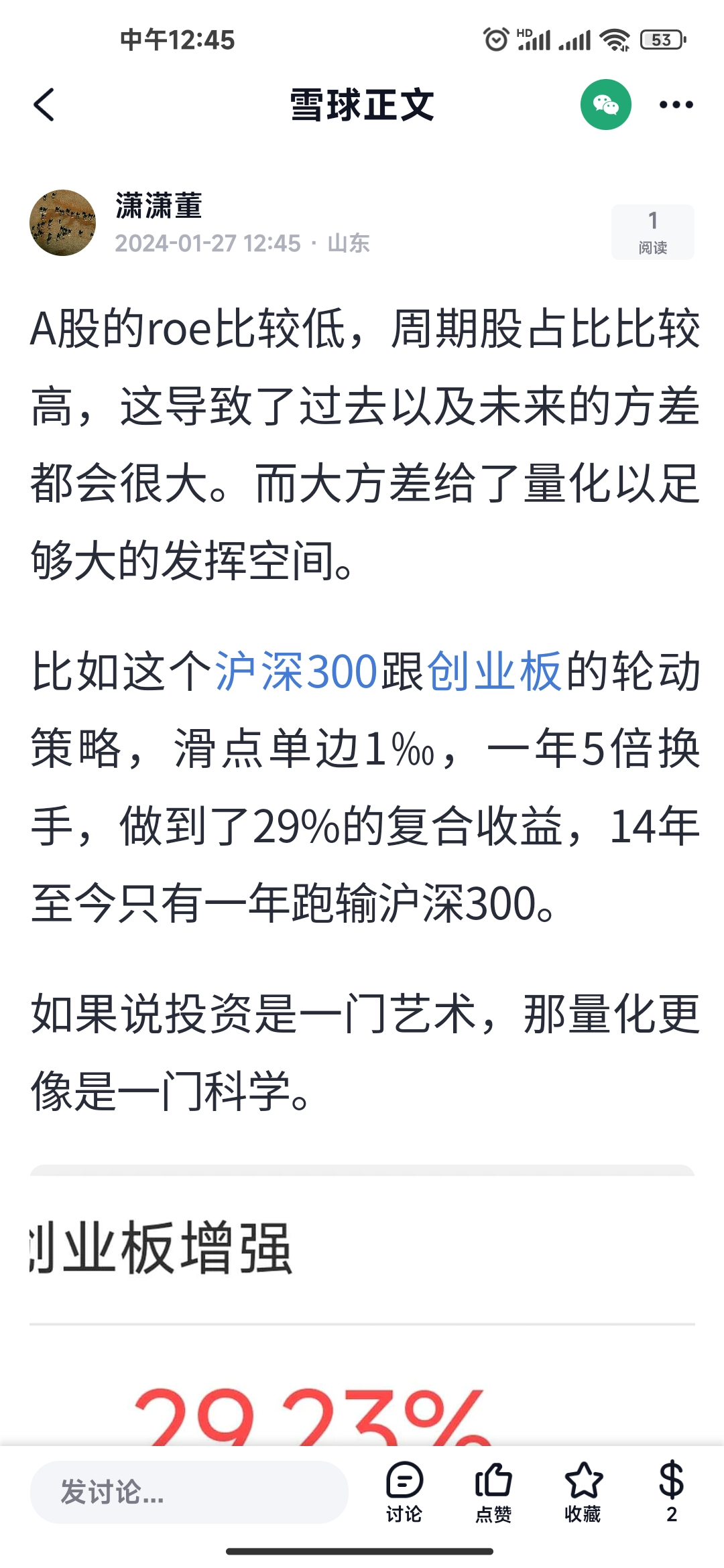The image size is (724, 1568).
Task: Tap the 发讨论 comment field
Action: [189, 1492]
